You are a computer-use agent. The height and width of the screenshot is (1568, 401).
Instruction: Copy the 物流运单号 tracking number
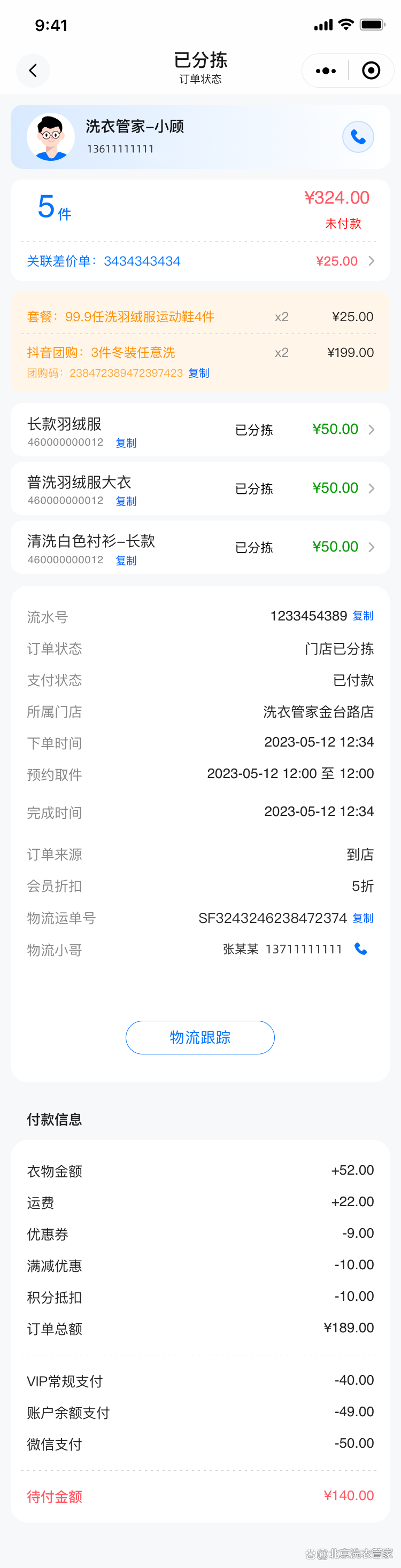click(x=363, y=918)
